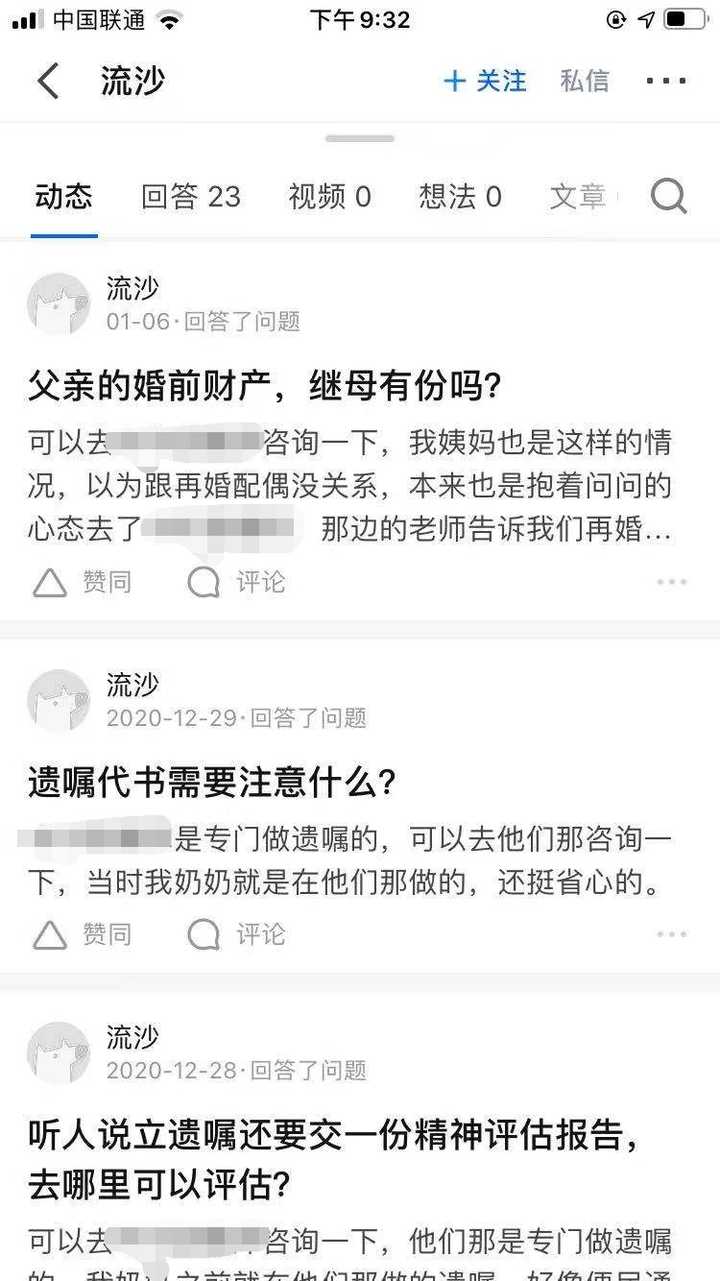Send a private message via 私信
The height and width of the screenshot is (1281, 720).
(585, 81)
